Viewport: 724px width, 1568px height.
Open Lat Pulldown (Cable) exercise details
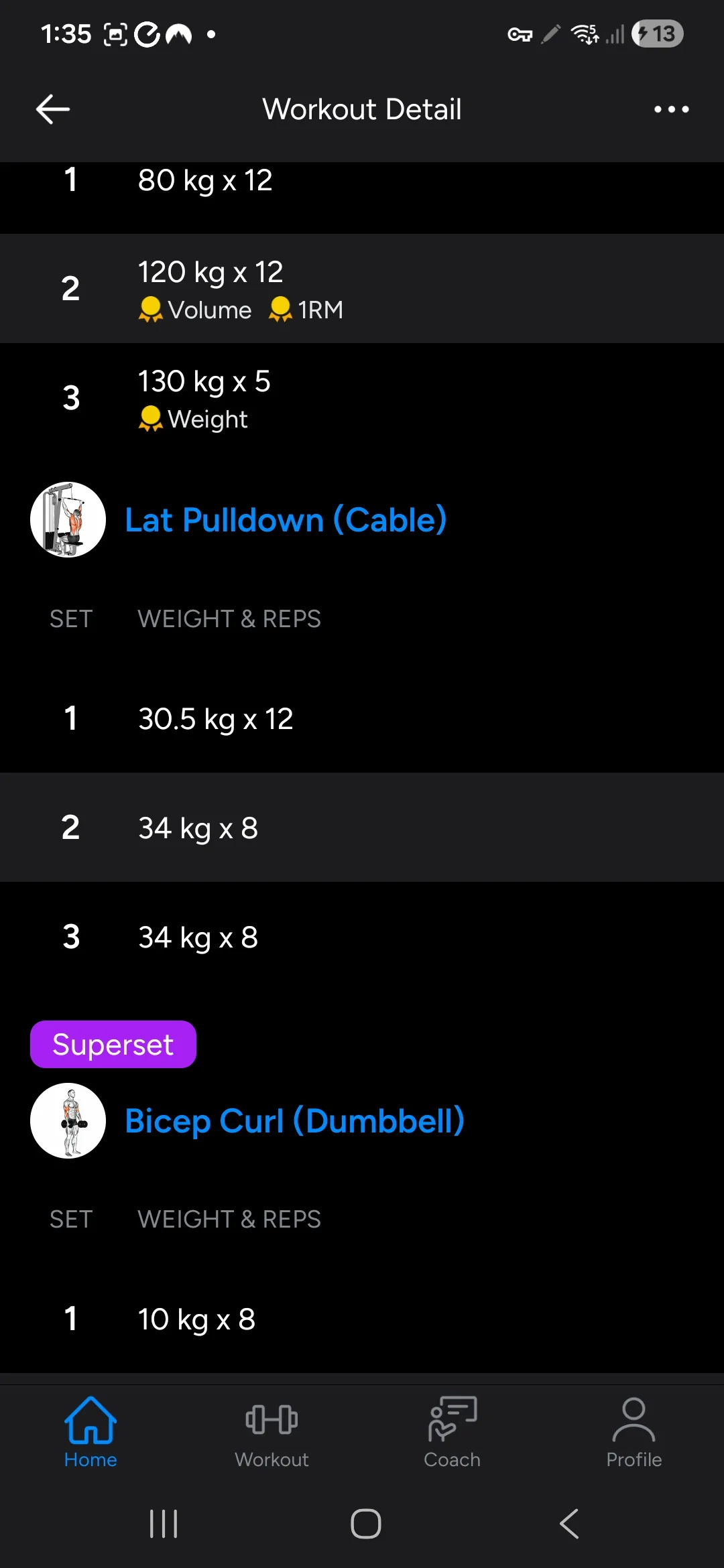click(x=286, y=520)
